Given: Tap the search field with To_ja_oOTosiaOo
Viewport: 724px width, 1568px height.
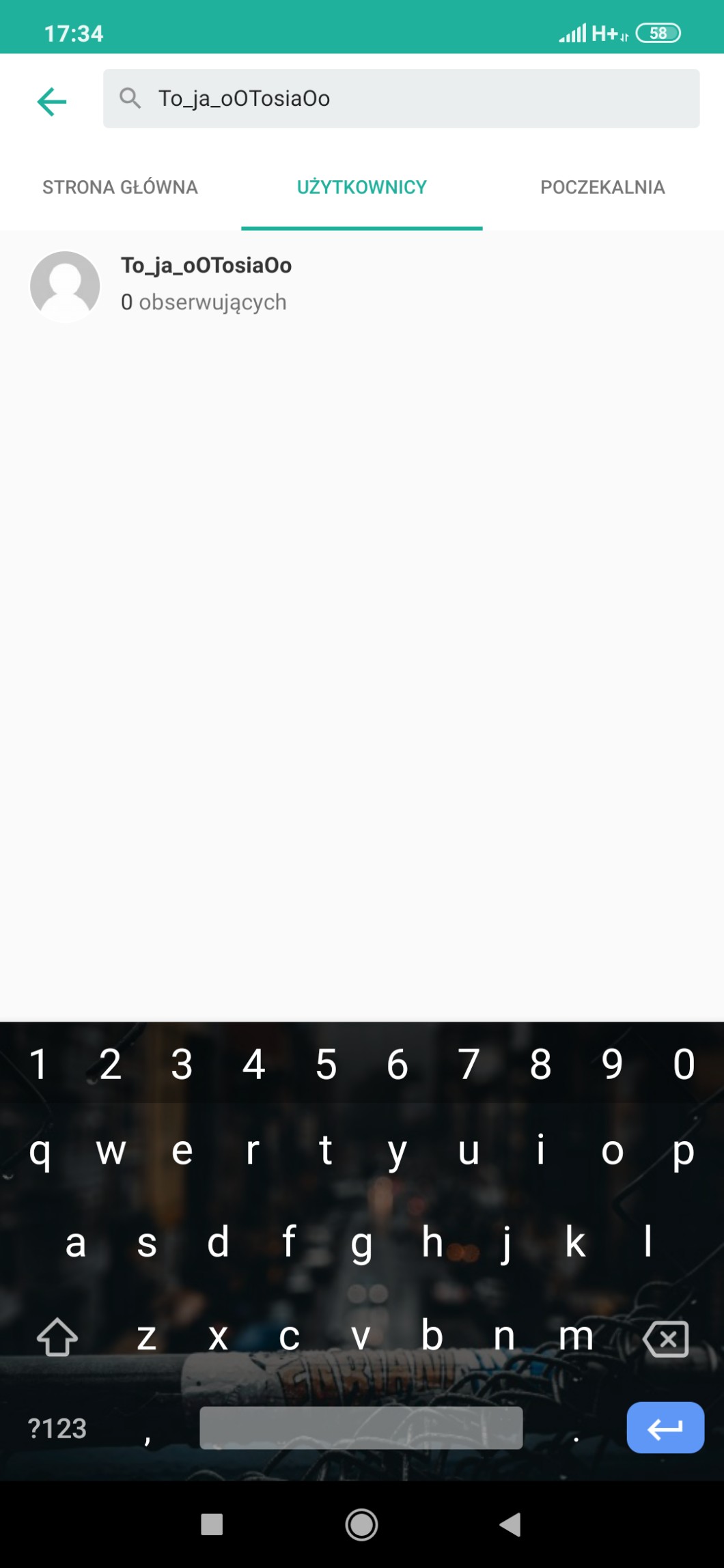Looking at the screenshot, I should pyautogui.click(x=401, y=98).
